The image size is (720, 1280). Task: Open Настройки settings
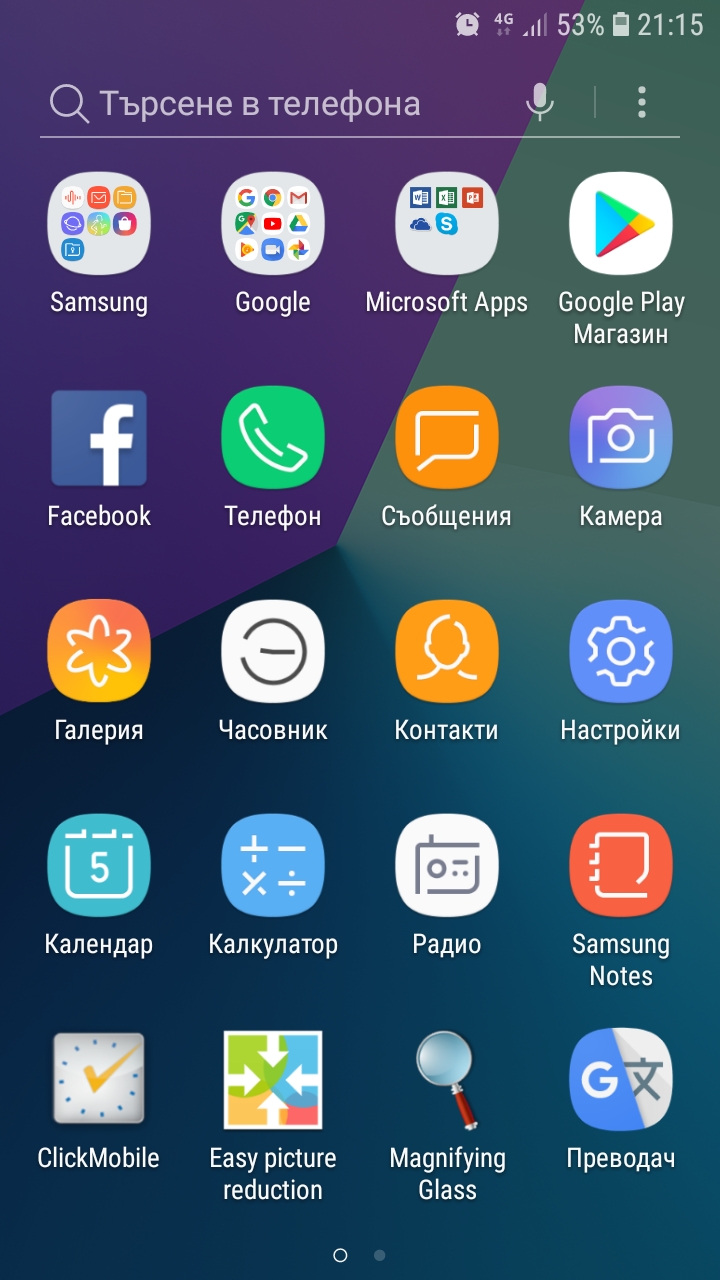click(621, 652)
